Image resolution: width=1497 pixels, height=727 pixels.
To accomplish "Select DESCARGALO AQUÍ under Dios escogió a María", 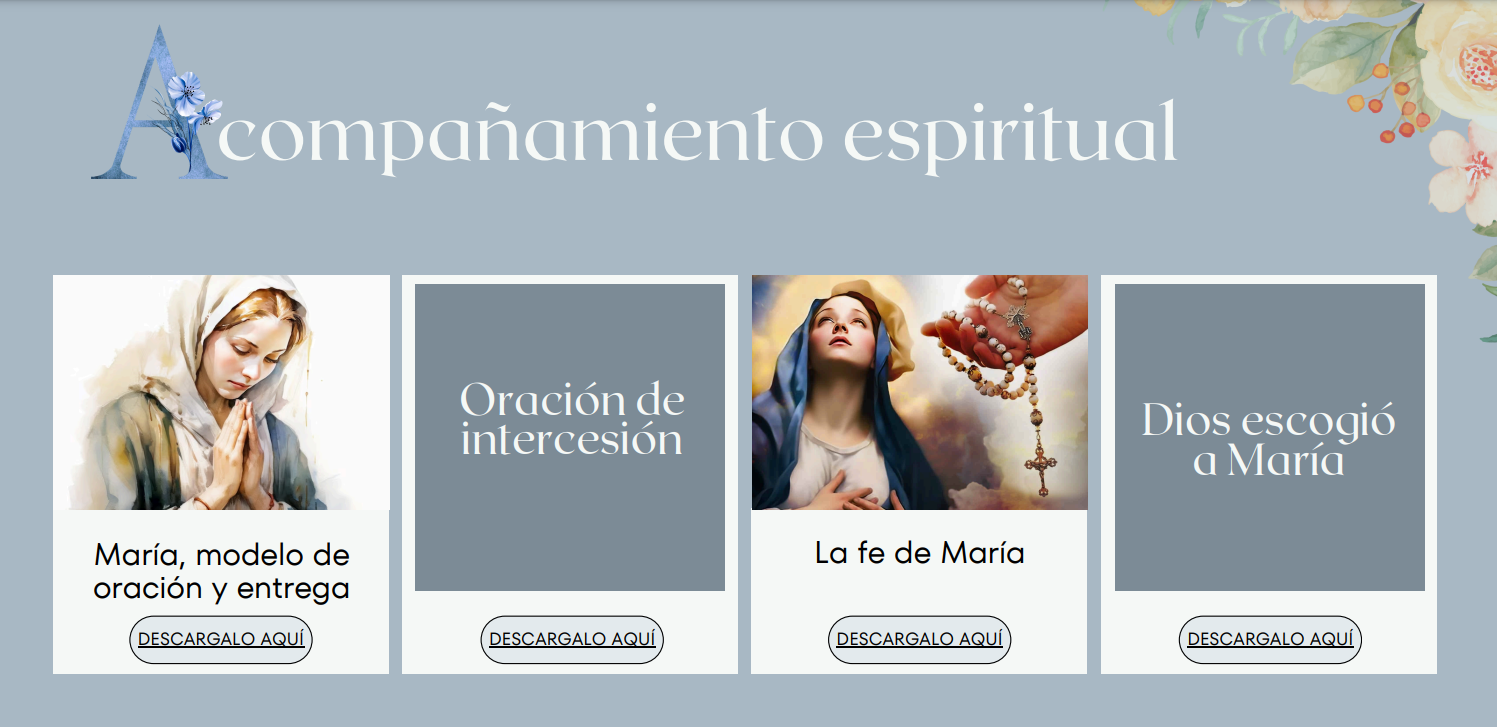I will pyautogui.click(x=1270, y=640).
